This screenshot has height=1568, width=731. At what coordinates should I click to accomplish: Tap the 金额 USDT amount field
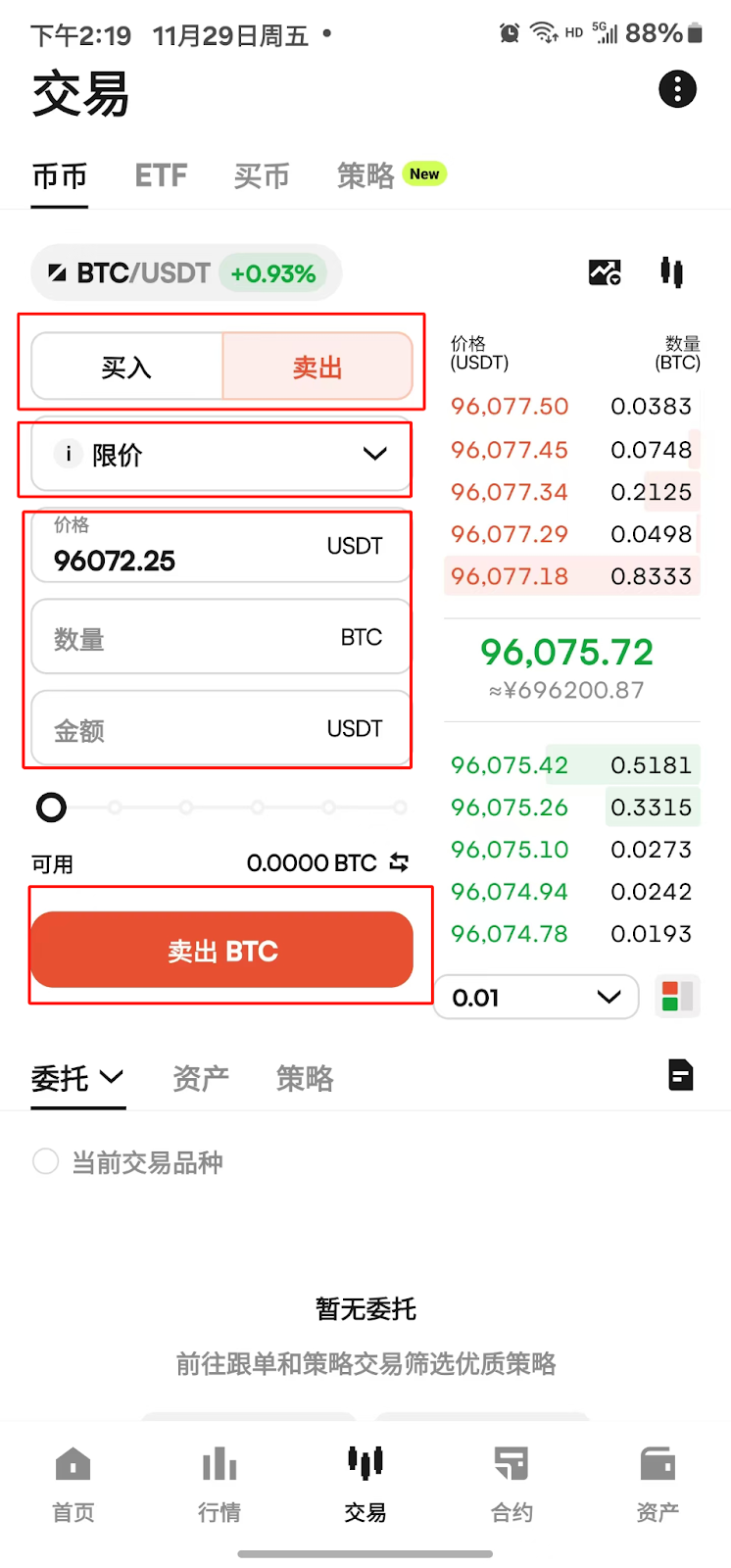click(221, 729)
